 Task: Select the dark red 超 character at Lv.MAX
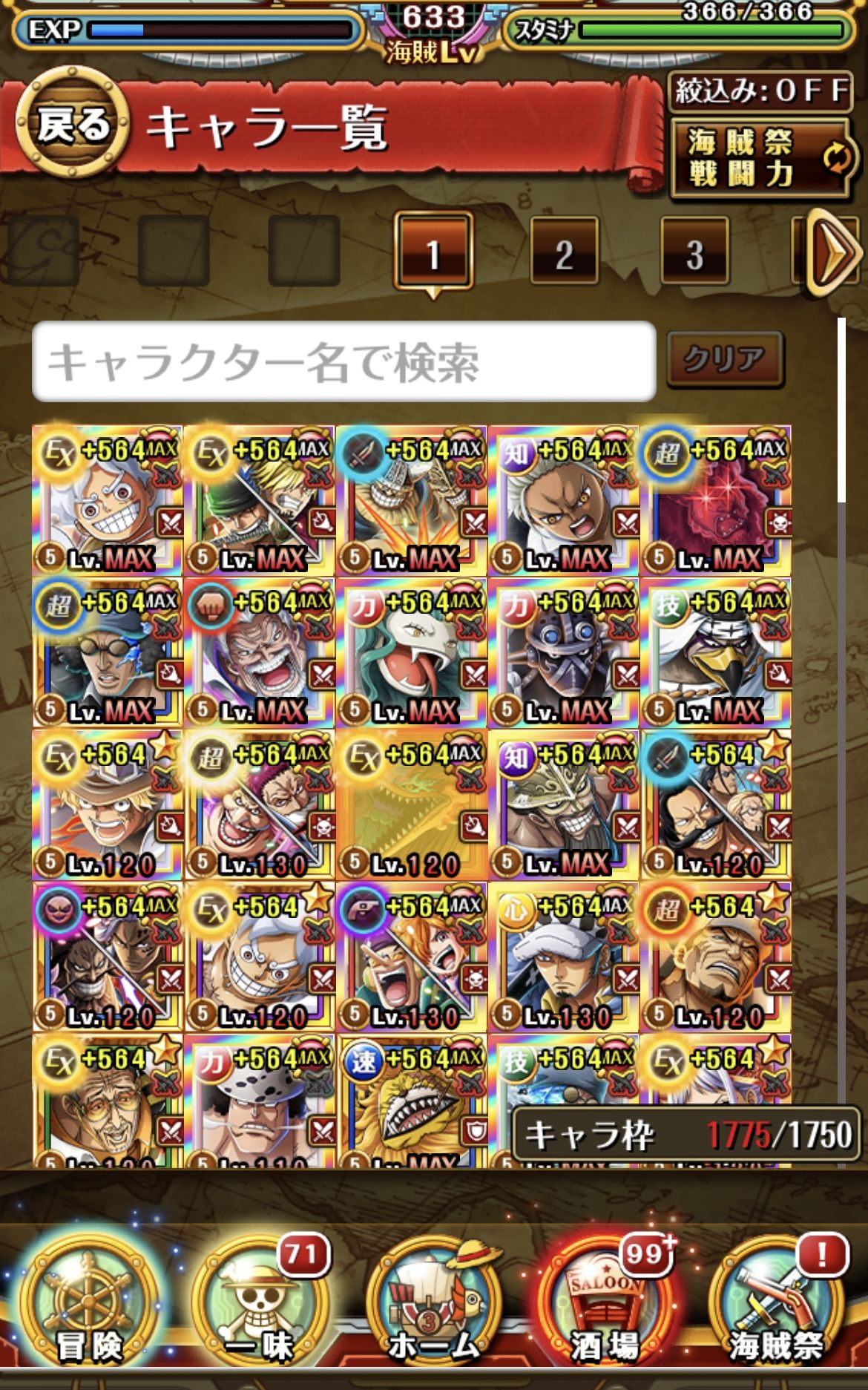(715, 501)
